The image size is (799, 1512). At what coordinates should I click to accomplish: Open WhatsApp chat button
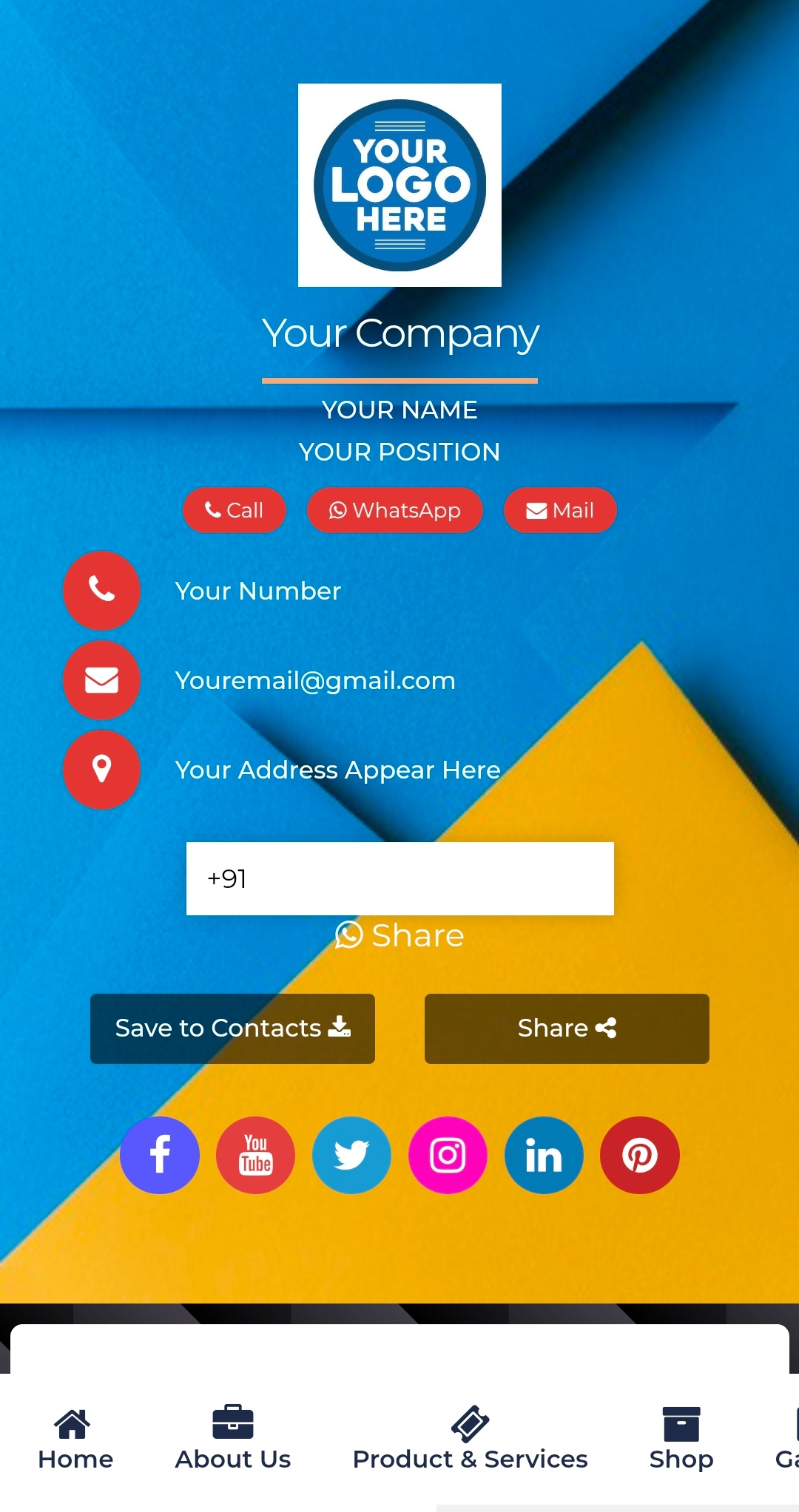tap(394, 510)
